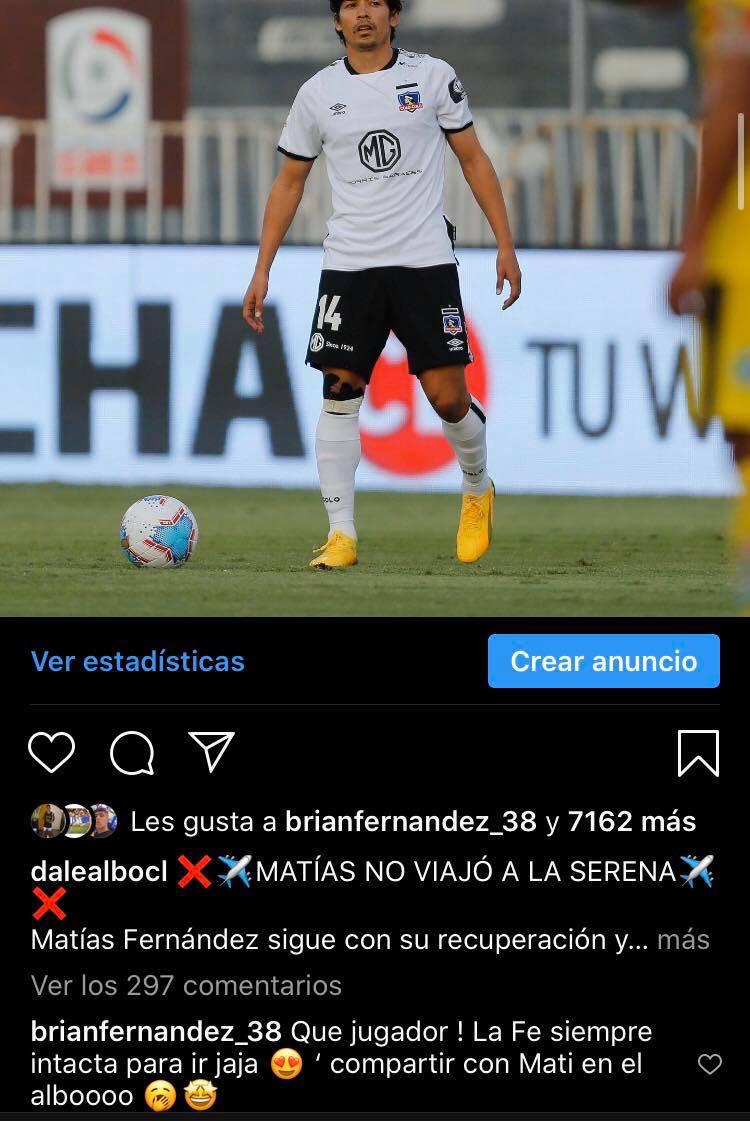Screen dimensions: 750x1121
Task: Save the post with the bookmark icon
Action: click(x=698, y=753)
